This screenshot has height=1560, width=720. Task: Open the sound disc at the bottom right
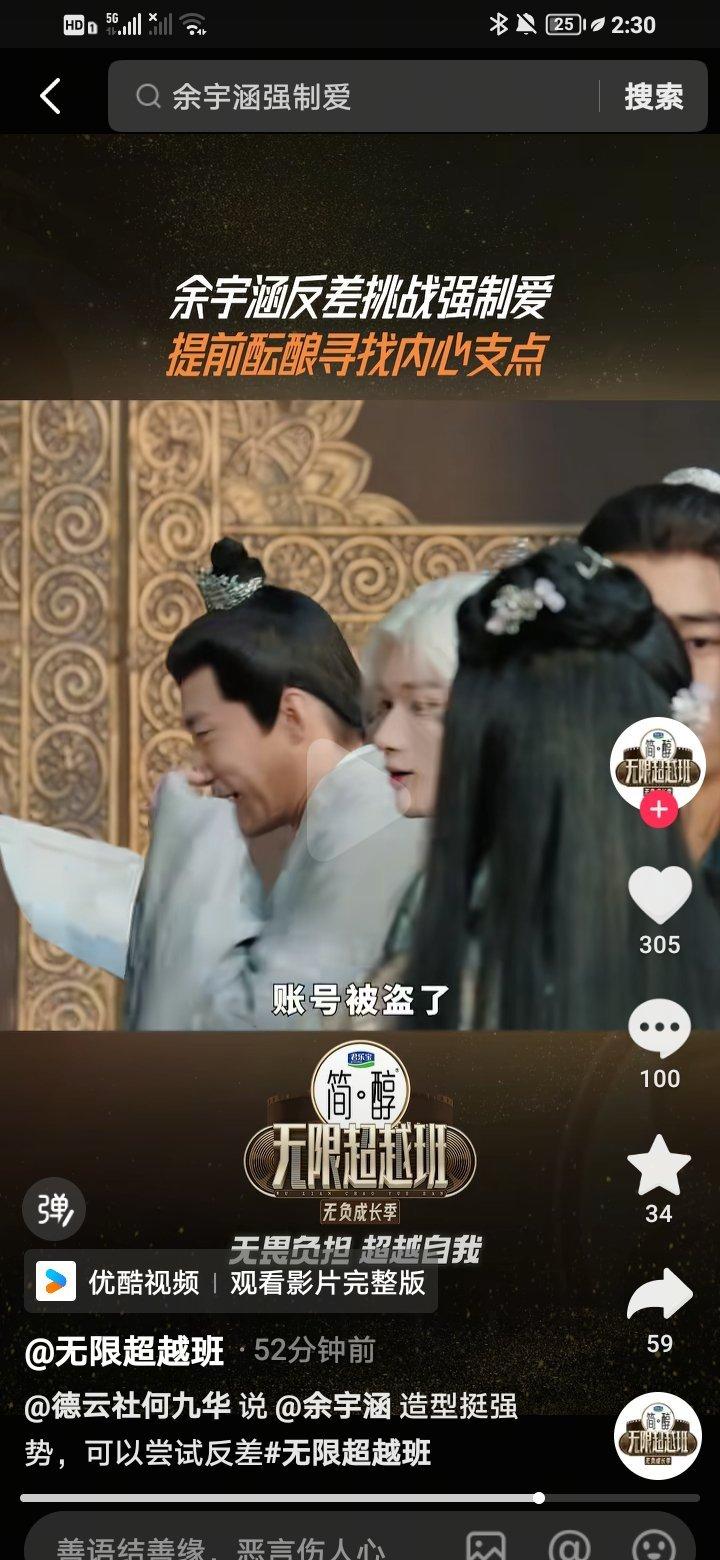click(x=657, y=1436)
